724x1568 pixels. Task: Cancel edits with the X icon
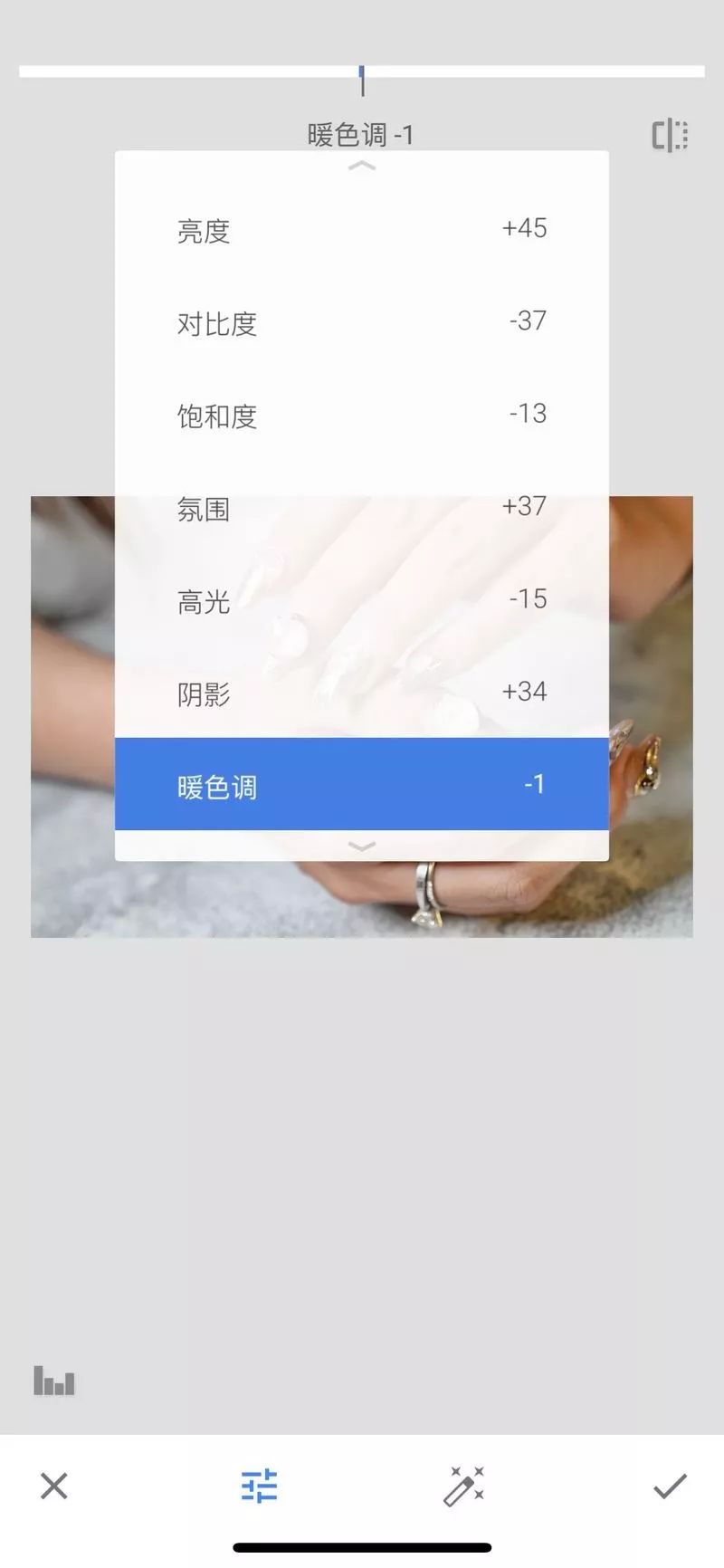pos(54,1486)
